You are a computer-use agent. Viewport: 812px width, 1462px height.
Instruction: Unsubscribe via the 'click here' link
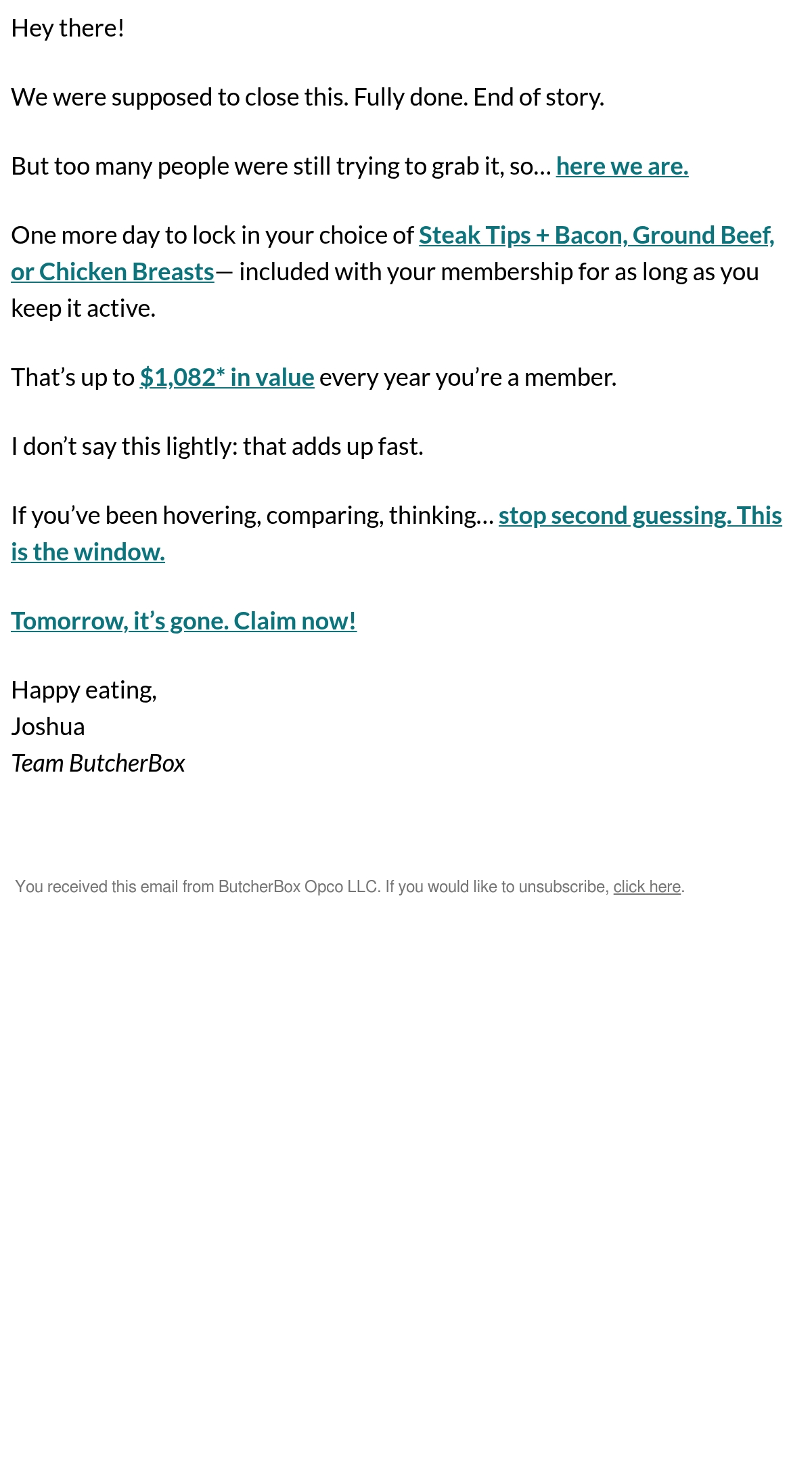click(x=647, y=887)
